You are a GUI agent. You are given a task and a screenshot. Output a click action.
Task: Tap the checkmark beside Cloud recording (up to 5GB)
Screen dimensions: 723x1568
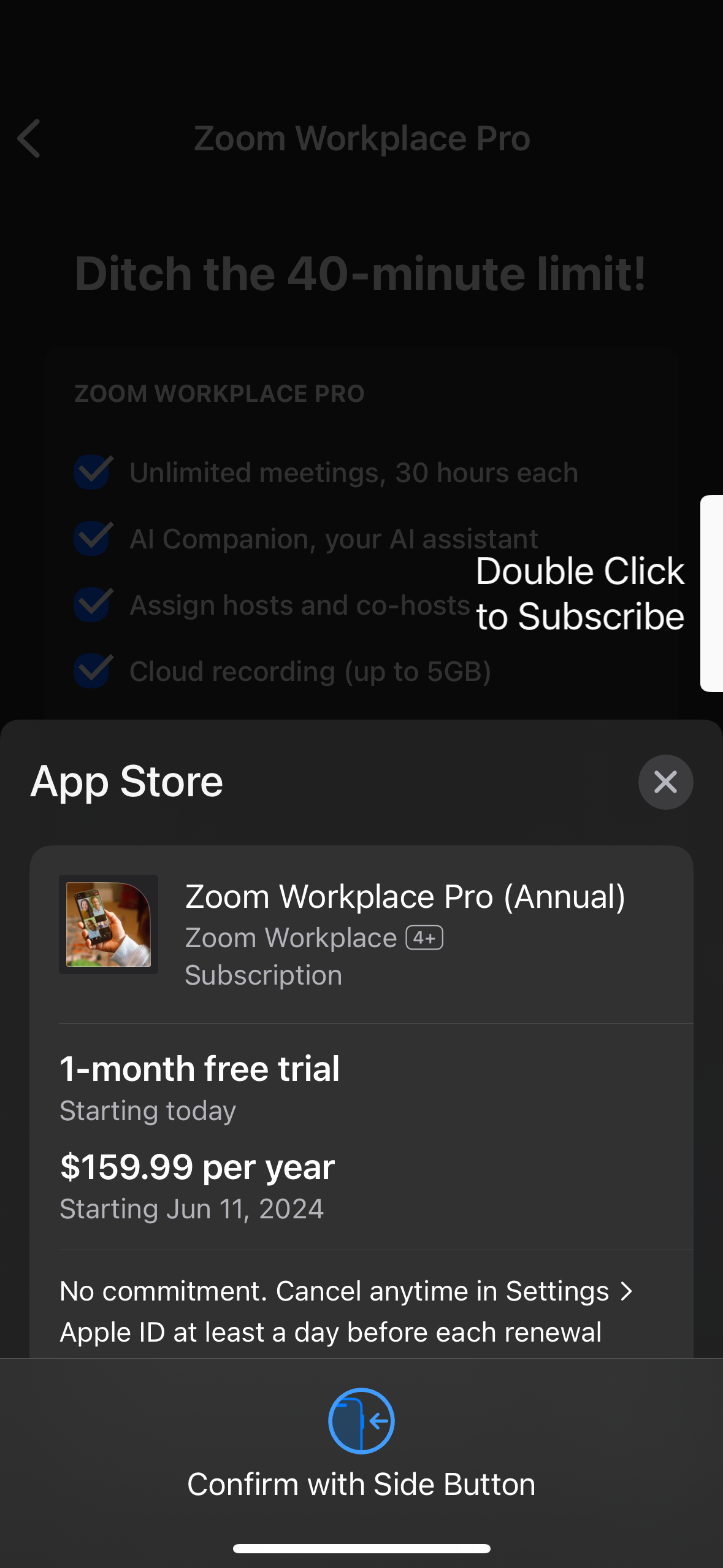pos(92,670)
